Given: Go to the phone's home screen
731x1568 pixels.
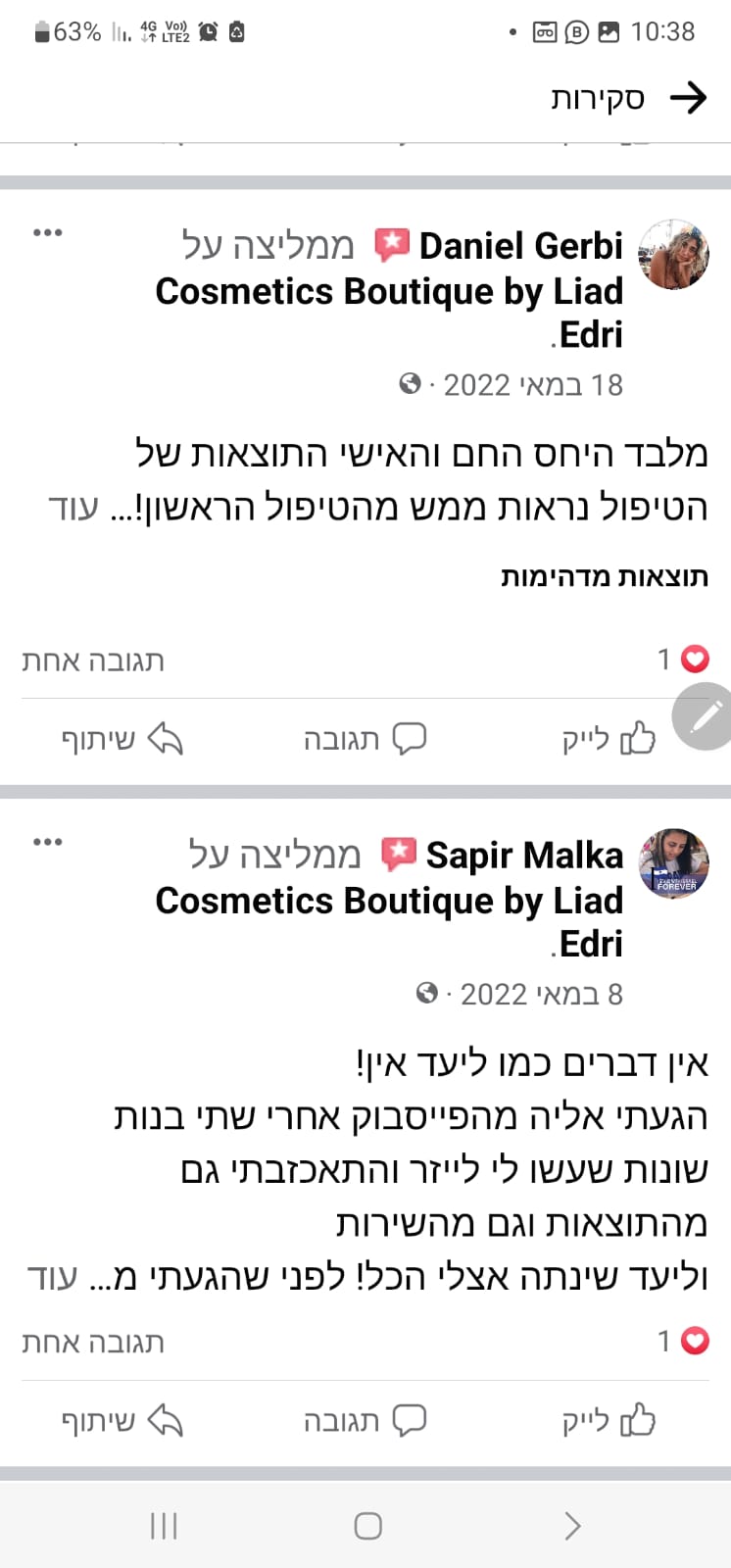Looking at the screenshot, I should point(367,1526).
